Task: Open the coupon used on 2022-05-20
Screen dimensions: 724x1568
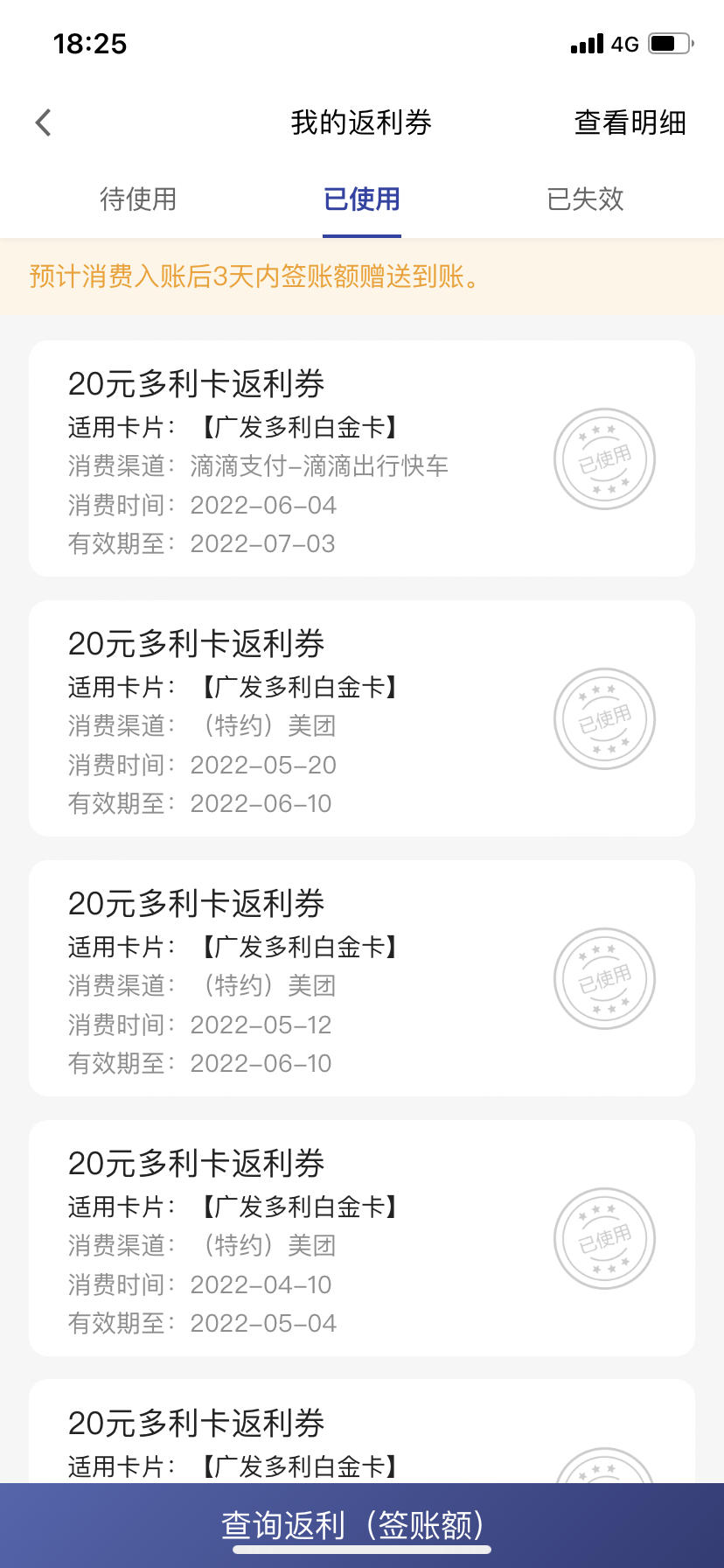Action: click(362, 718)
